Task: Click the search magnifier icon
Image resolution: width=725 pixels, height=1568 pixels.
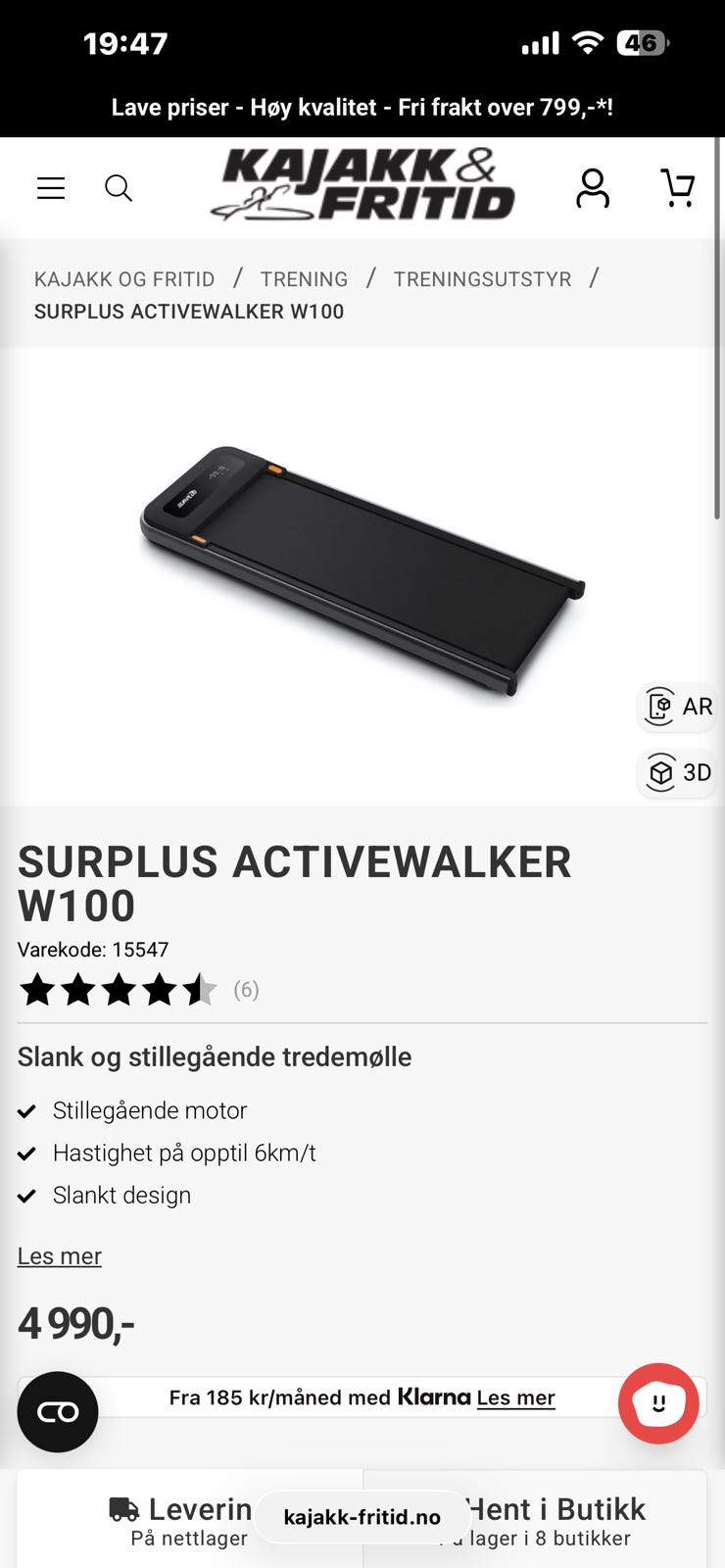Action: click(x=119, y=187)
